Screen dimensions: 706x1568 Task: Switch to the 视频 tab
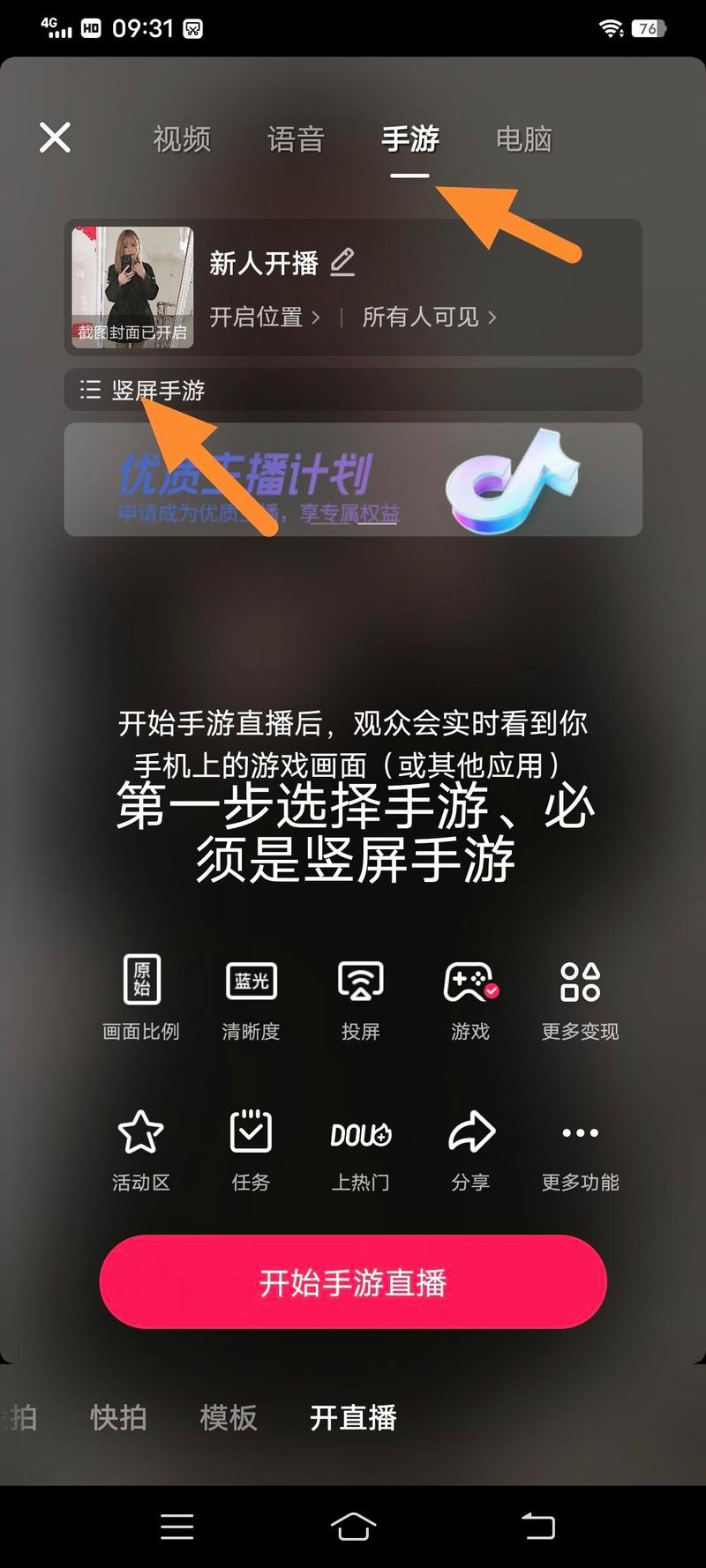coord(181,138)
